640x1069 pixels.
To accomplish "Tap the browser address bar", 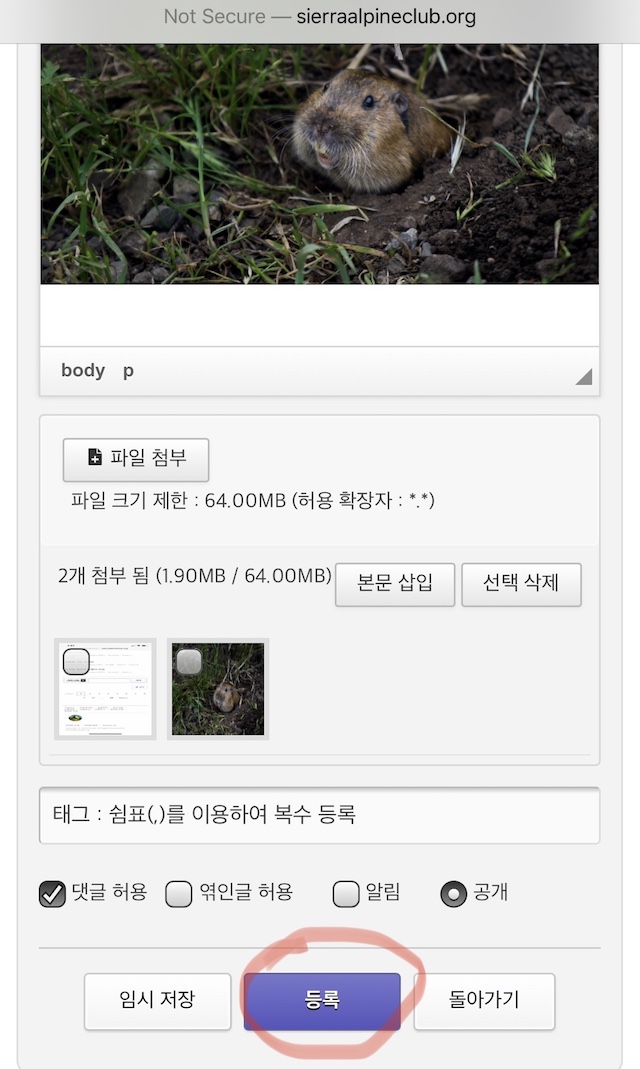I will (320, 17).
